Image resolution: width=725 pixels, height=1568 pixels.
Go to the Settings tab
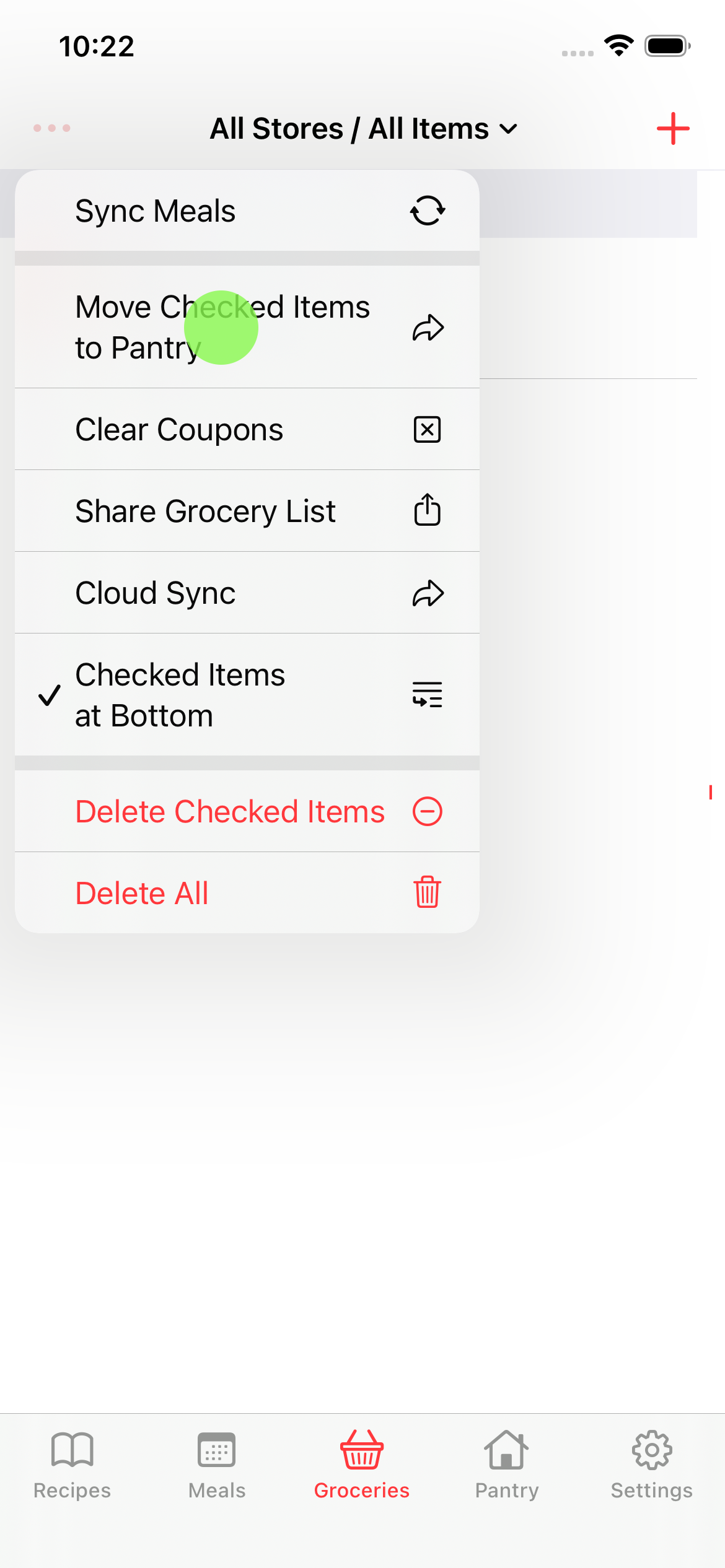652,1465
